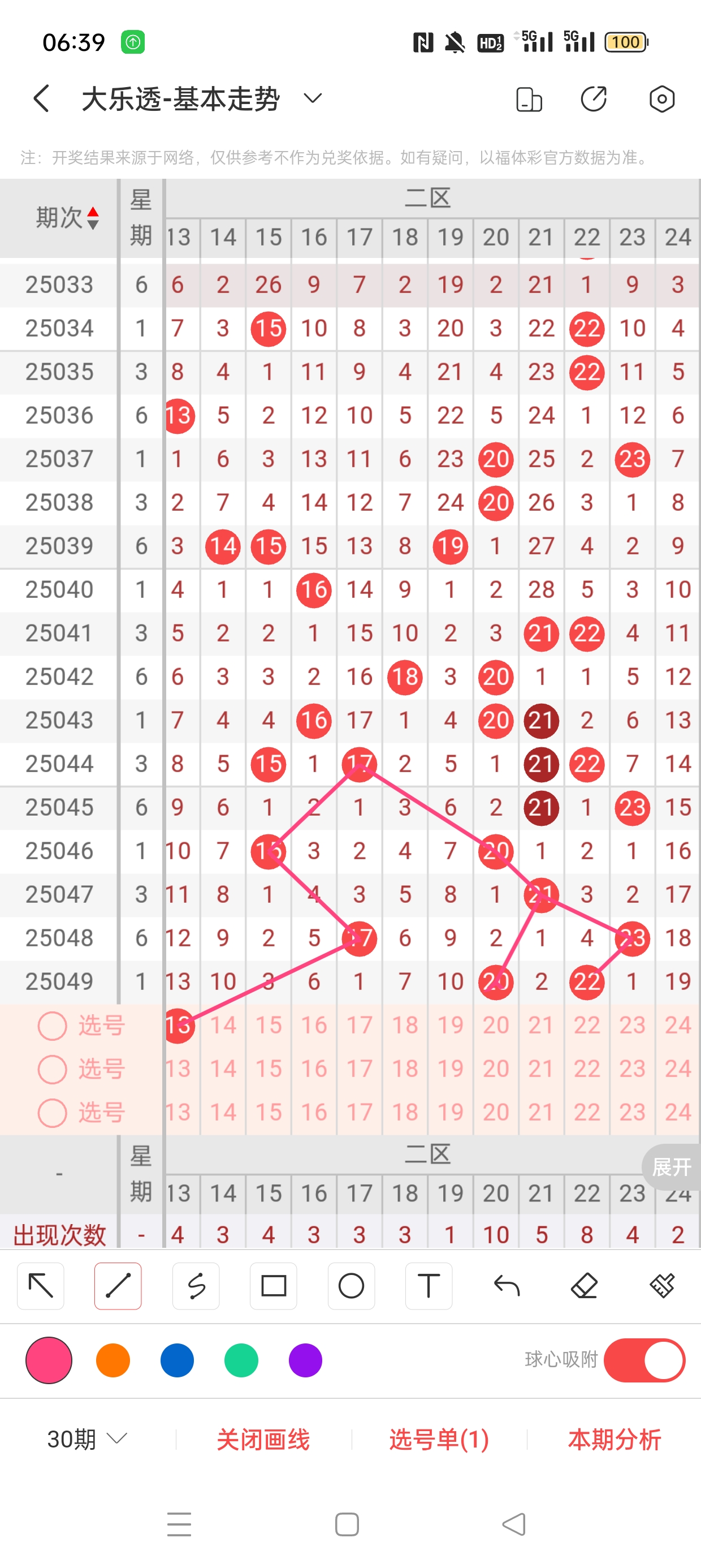Select the arrow drawing tool
Screen dimensions: 701x1568
pyautogui.click(x=41, y=1286)
